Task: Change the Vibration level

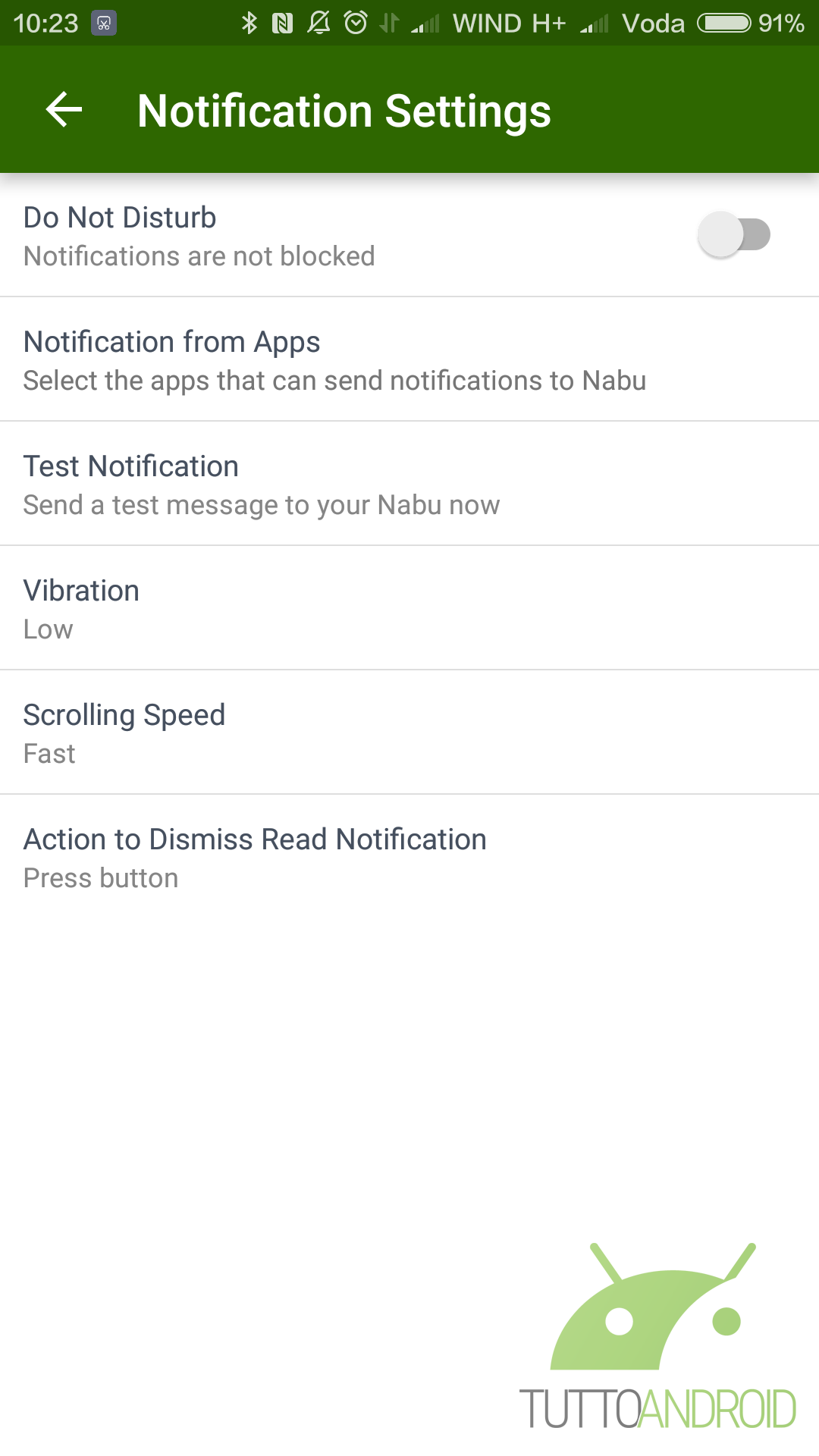Action: point(409,608)
